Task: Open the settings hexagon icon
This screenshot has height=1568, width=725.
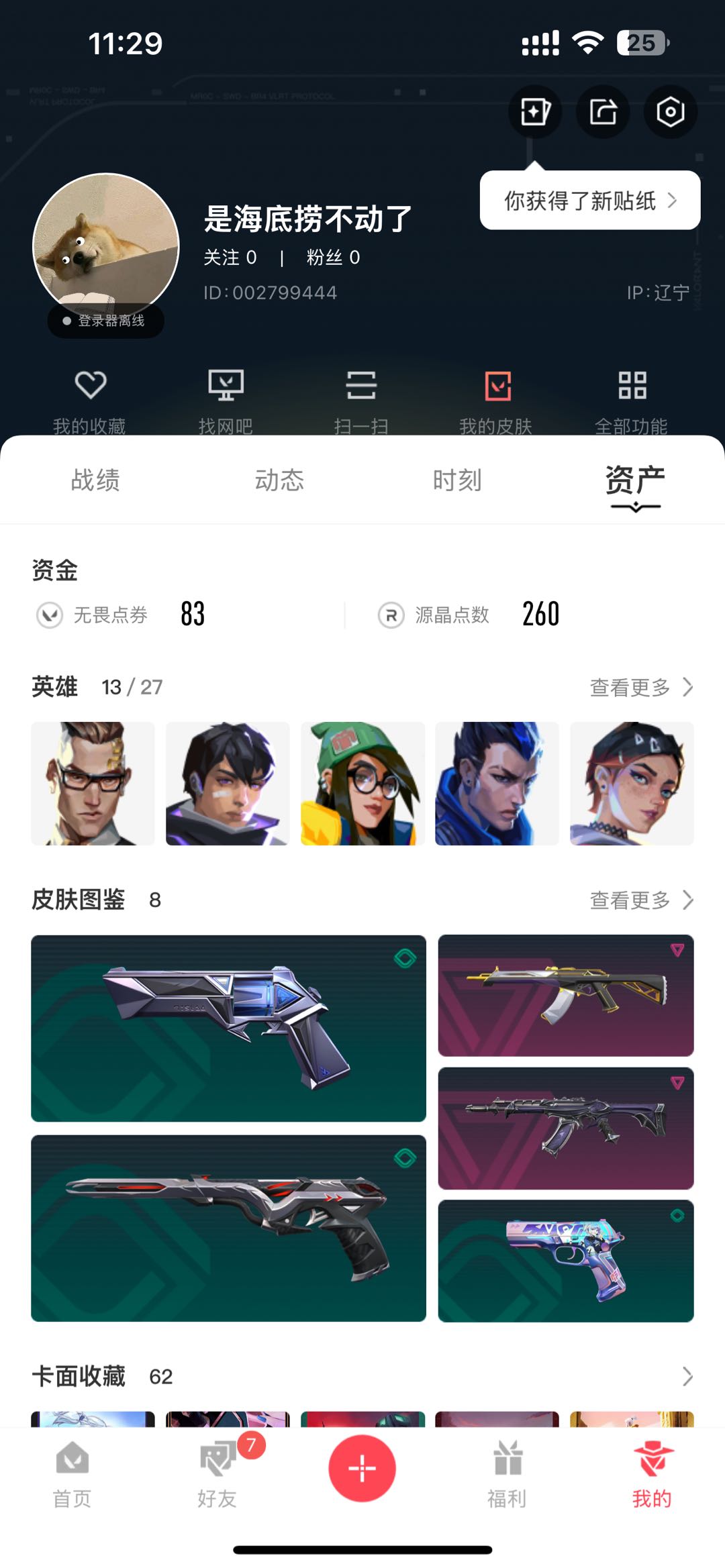Action: pos(670,112)
